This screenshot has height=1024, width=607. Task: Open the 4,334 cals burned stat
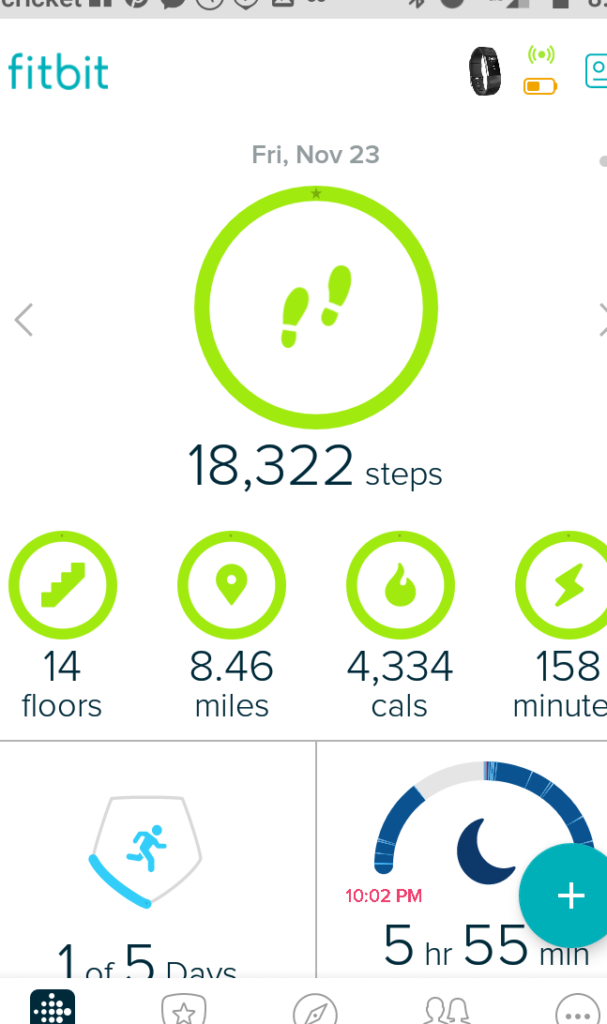tap(400, 626)
